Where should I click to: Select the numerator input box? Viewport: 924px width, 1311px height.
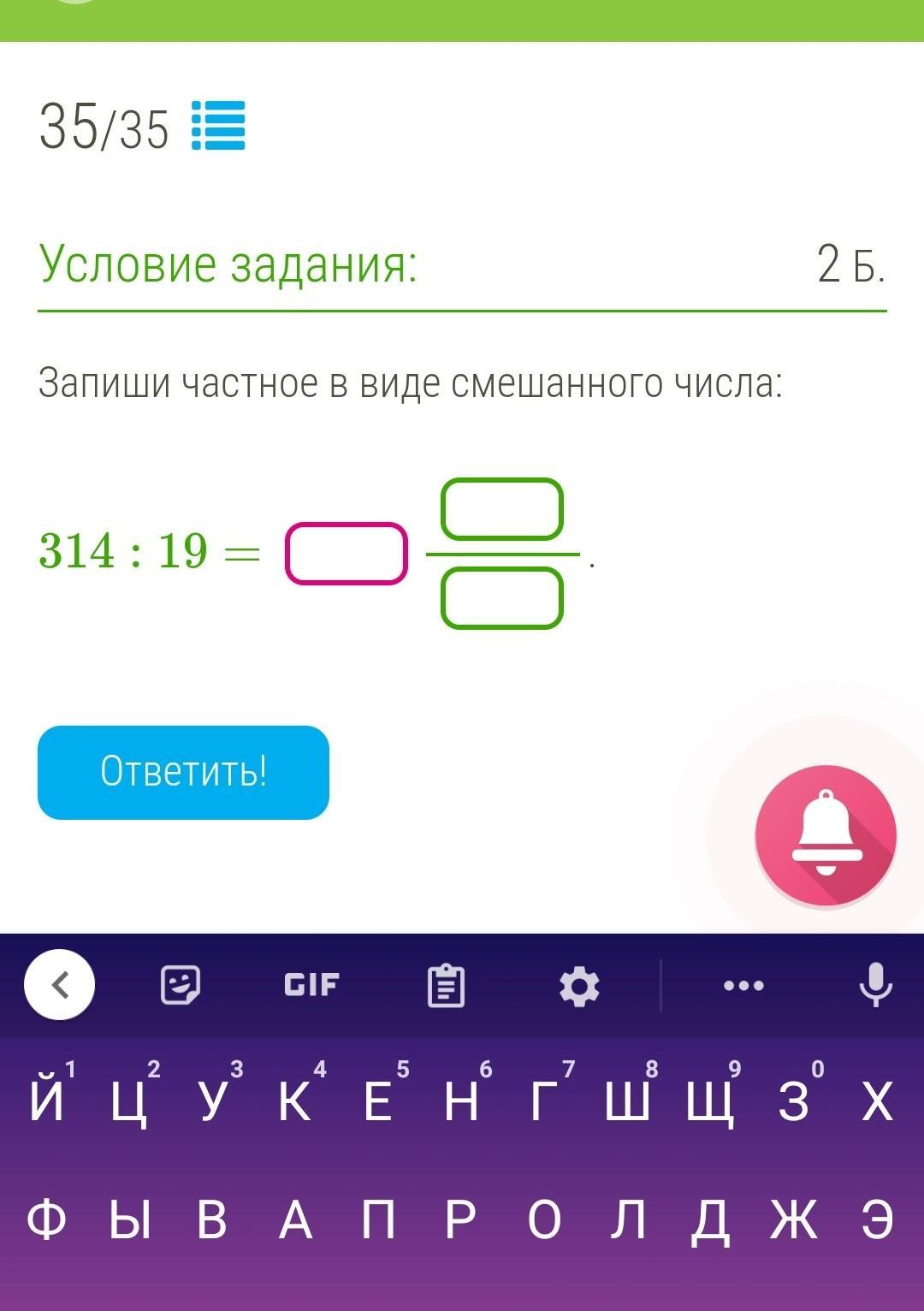click(501, 509)
